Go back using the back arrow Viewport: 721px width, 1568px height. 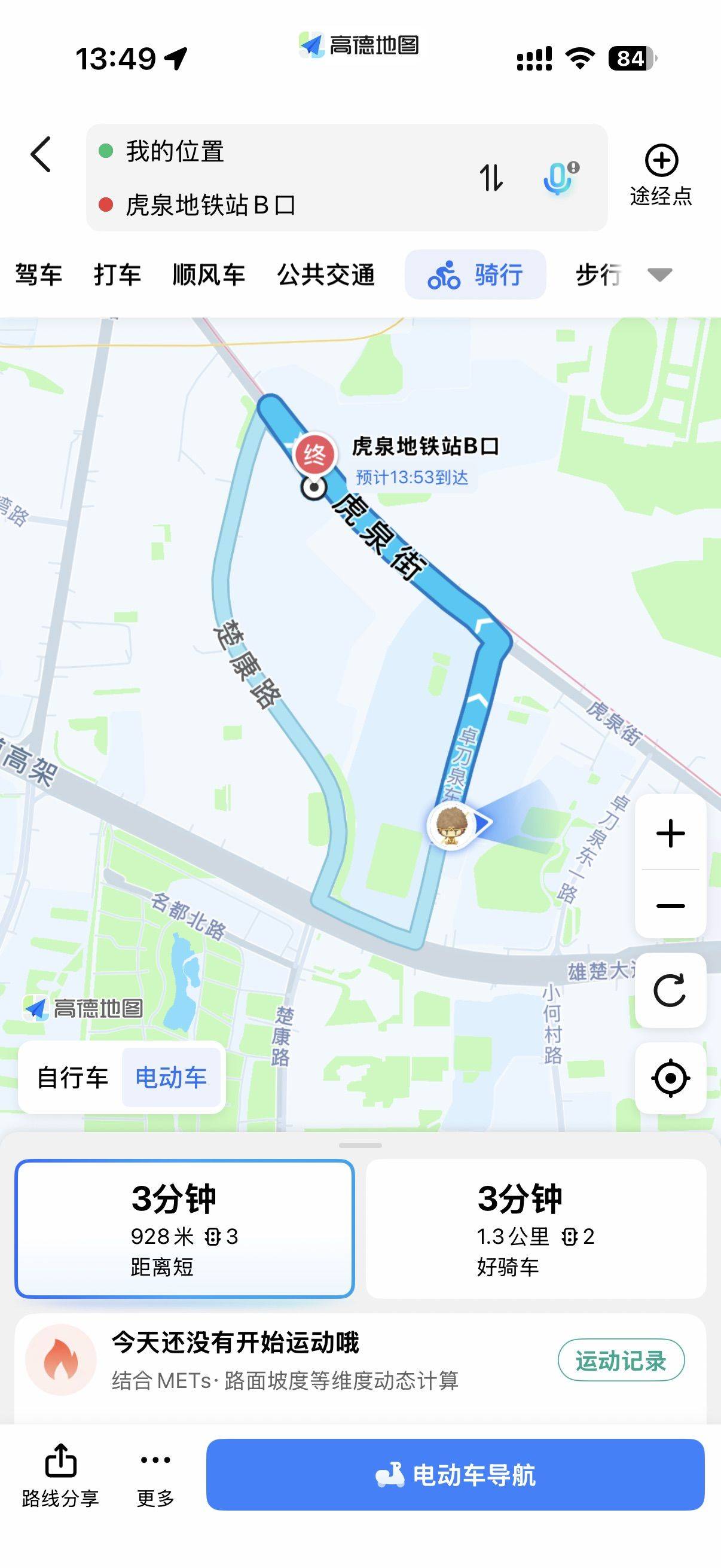(x=41, y=155)
